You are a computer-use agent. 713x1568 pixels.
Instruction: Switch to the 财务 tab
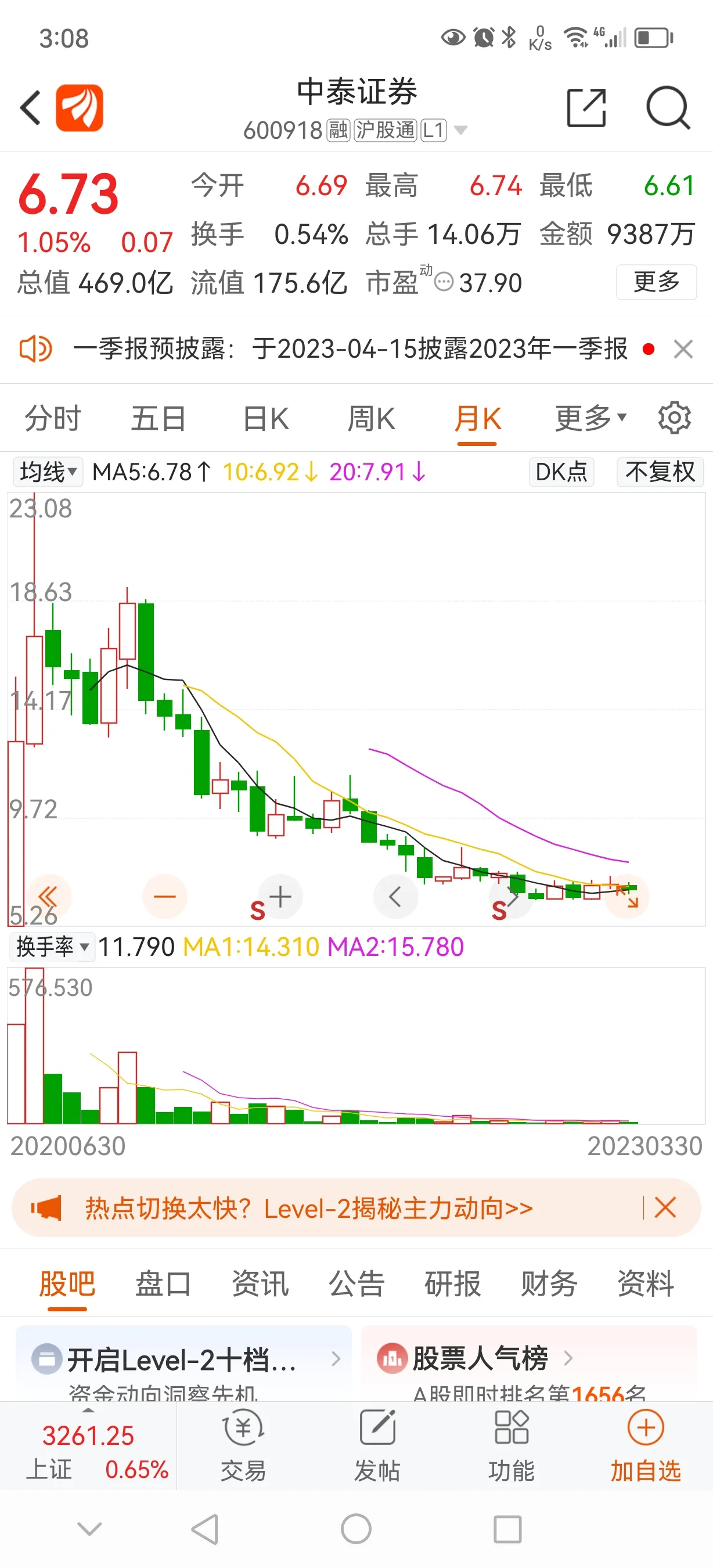[549, 1284]
